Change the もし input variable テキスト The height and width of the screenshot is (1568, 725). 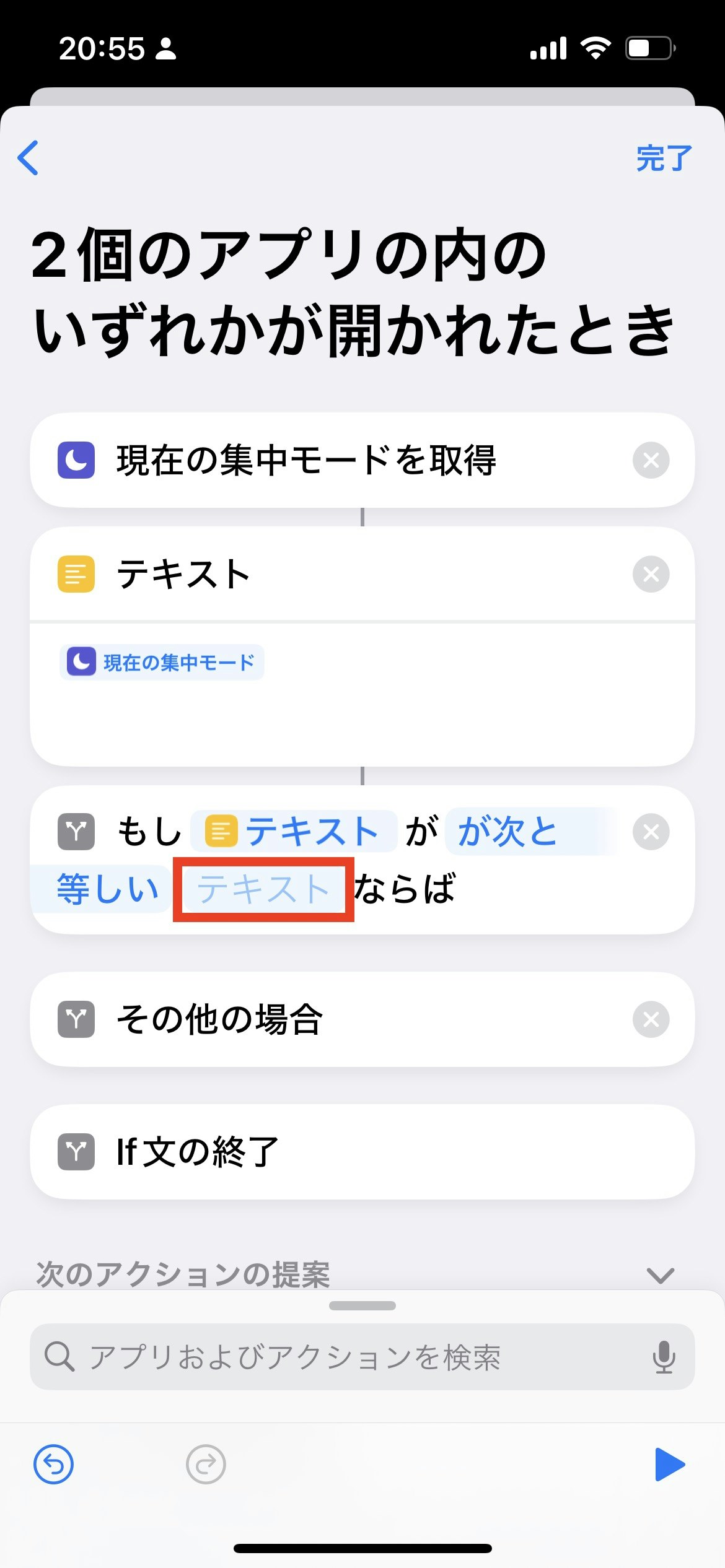click(294, 831)
